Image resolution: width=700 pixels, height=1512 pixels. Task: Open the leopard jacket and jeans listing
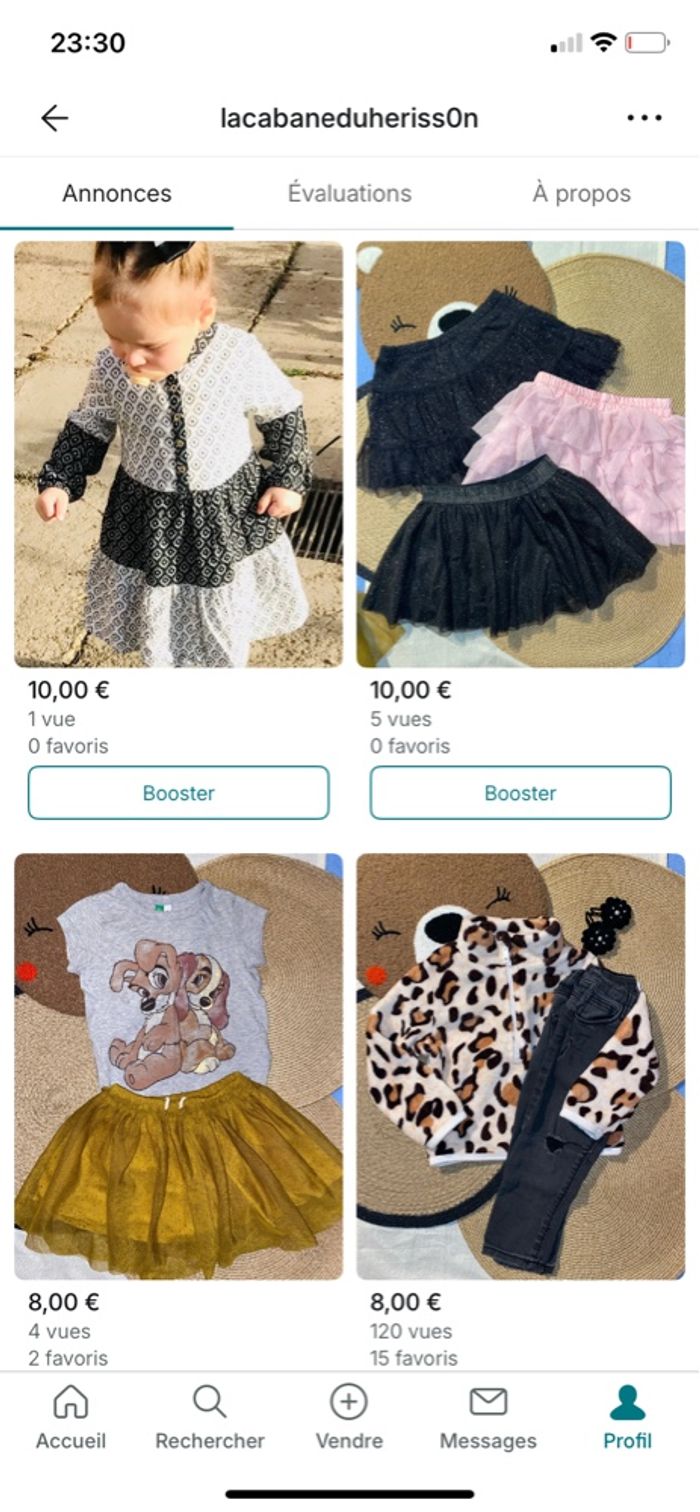coord(520,1065)
